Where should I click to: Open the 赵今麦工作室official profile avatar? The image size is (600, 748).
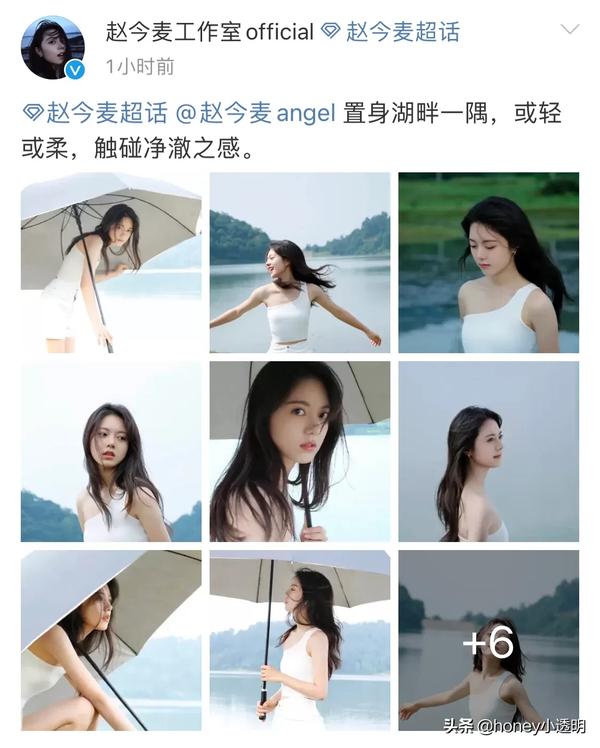(53, 47)
